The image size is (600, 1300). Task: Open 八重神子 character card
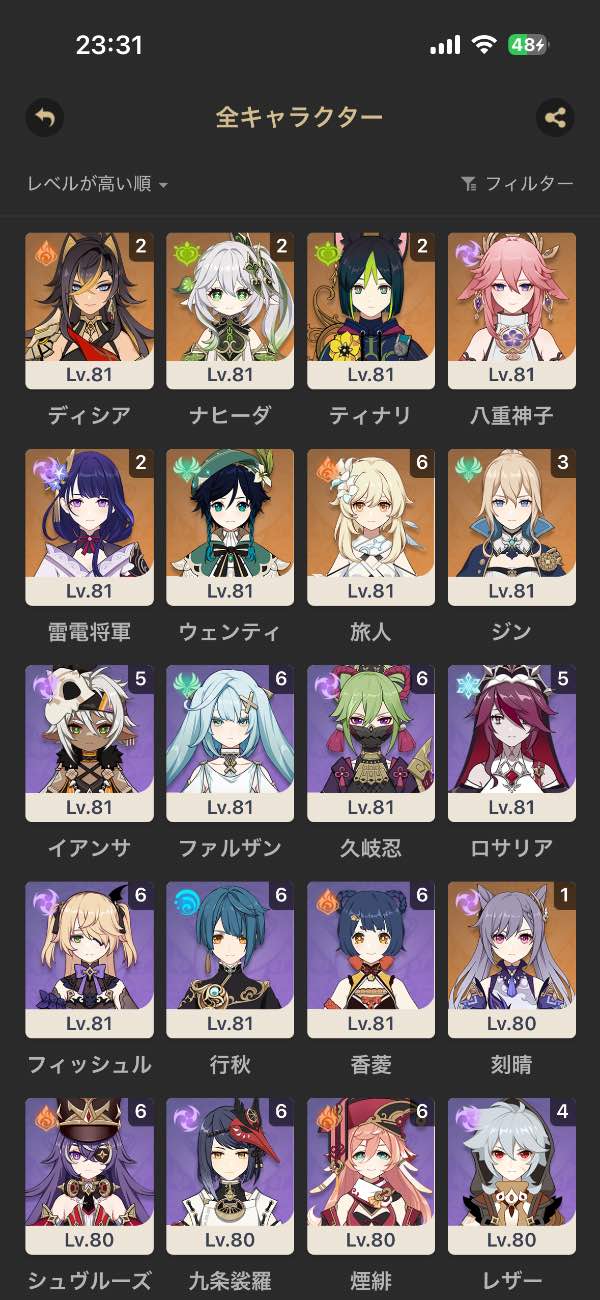click(x=512, y=310)
